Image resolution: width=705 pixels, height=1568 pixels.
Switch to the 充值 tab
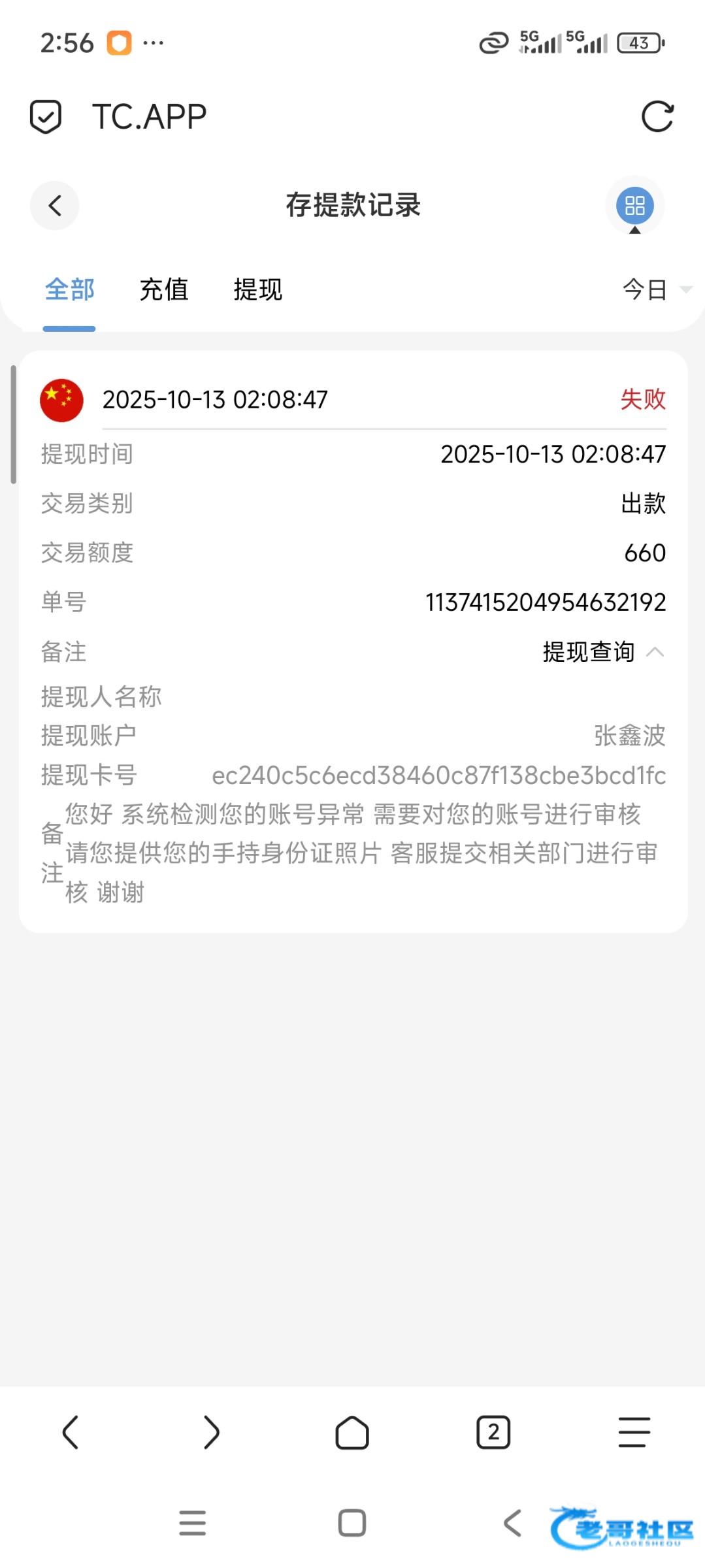(164, 289)
